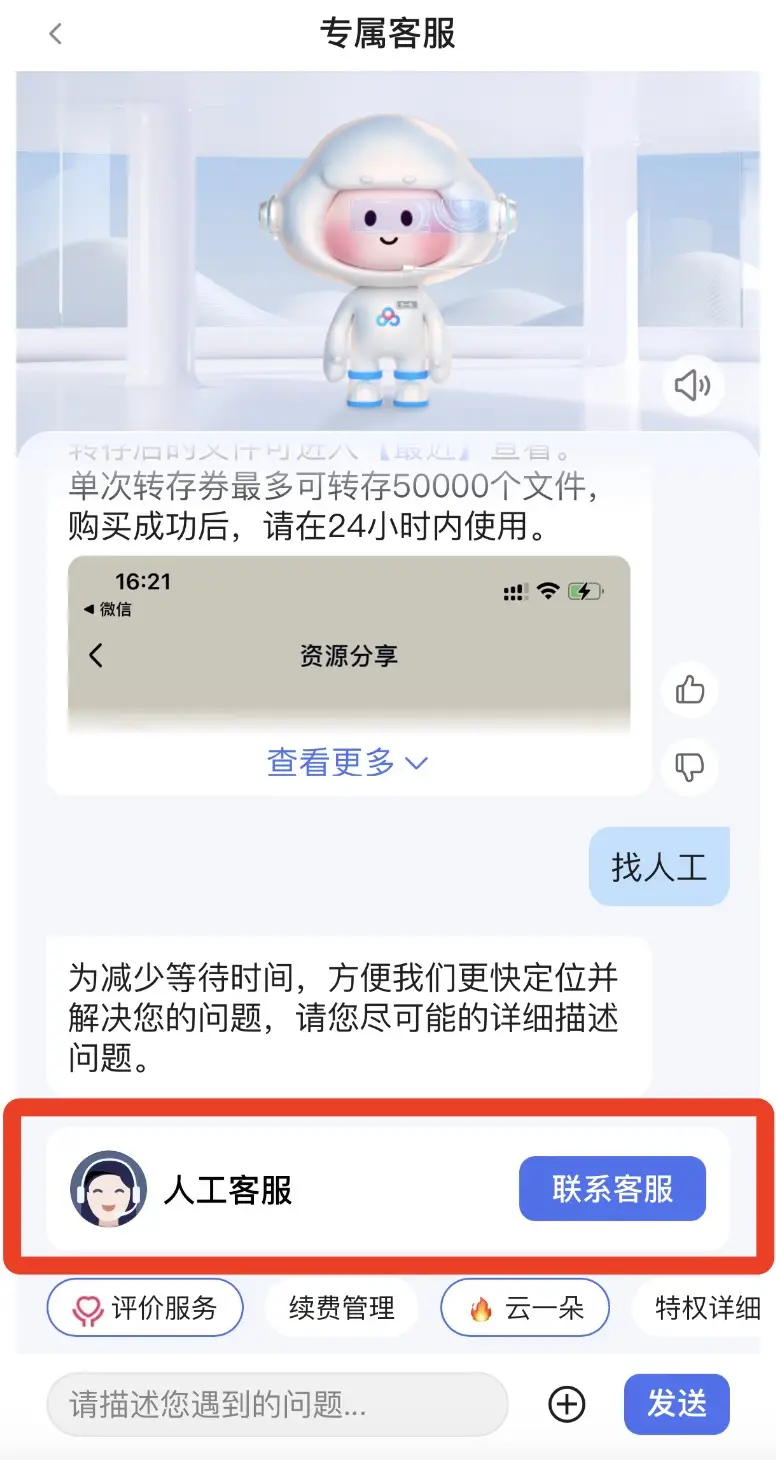Click the 人工客服 agent avatar
Image resolution: width=776 pixels, height=1460 pixels.
point(108,1188)
